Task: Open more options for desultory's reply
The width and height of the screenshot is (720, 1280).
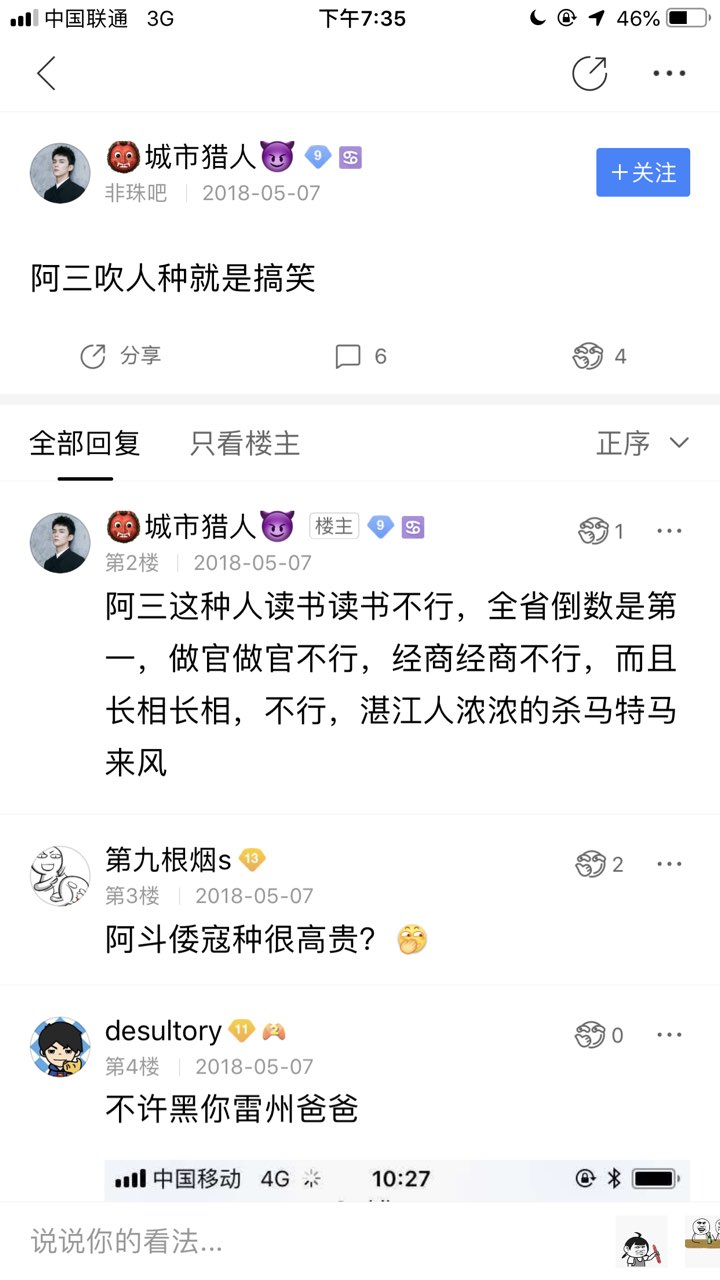Action: [669, 1035]
